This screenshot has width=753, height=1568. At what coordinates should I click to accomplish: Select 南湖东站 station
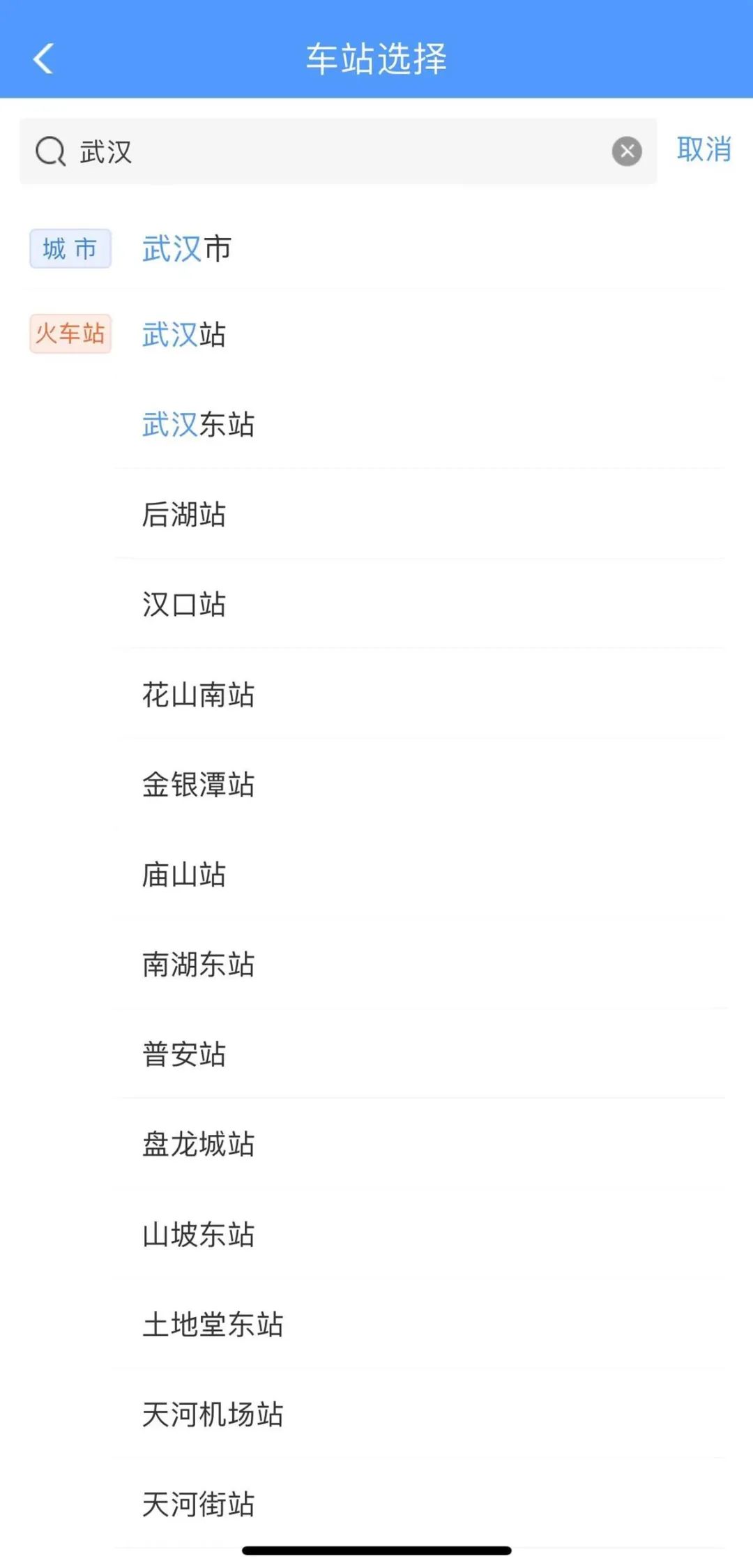(x=199, y=965)
